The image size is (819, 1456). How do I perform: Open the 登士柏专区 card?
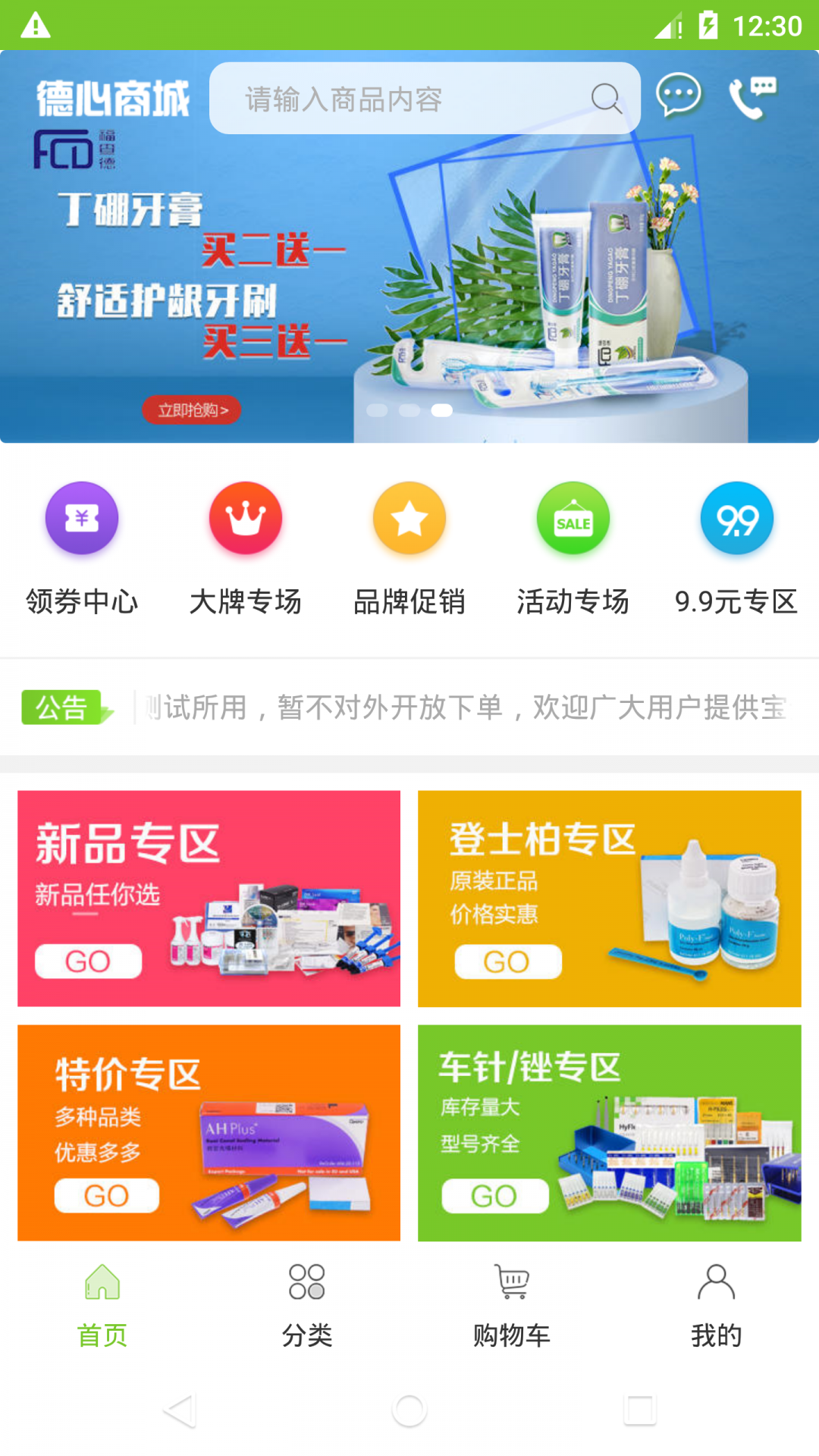pos(609,899)
